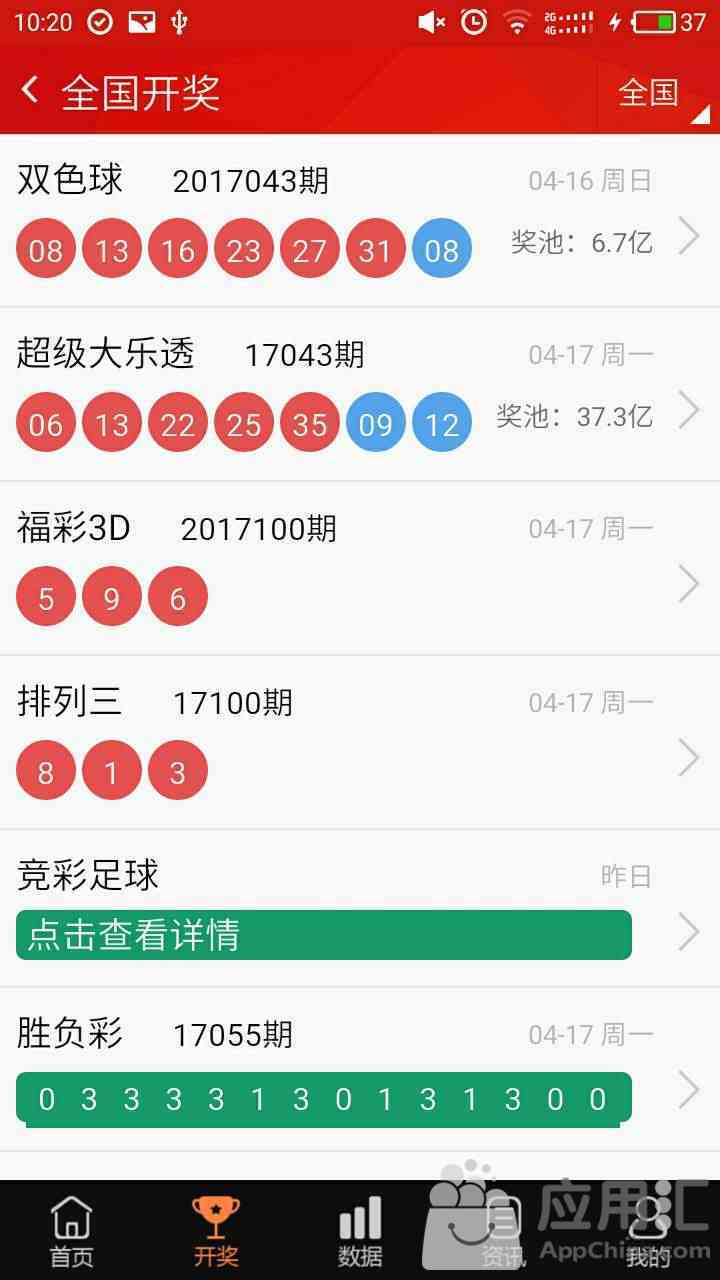Switch to the 首页 tab
Viewport: 720px width, 1280px height.
(x=72, y=1231)
